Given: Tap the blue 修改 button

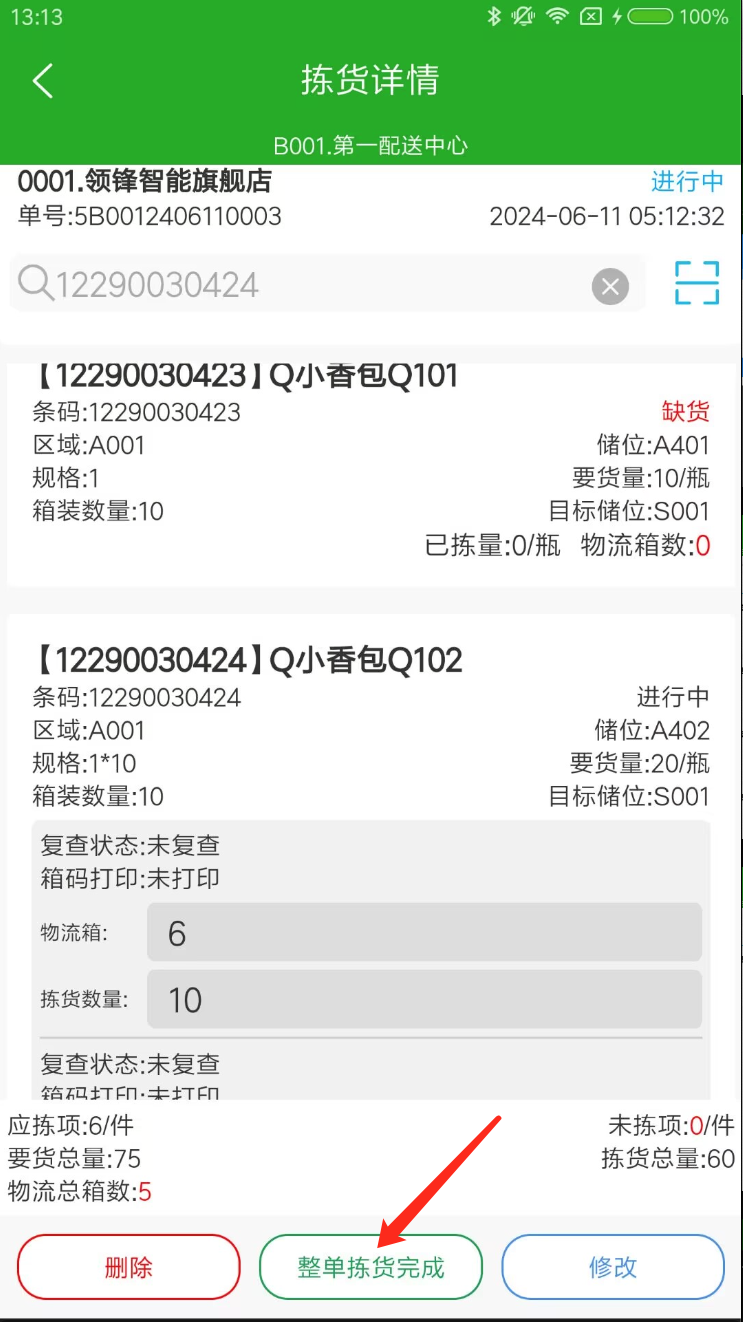Looking at the screenshot, I should [612, 1267].
